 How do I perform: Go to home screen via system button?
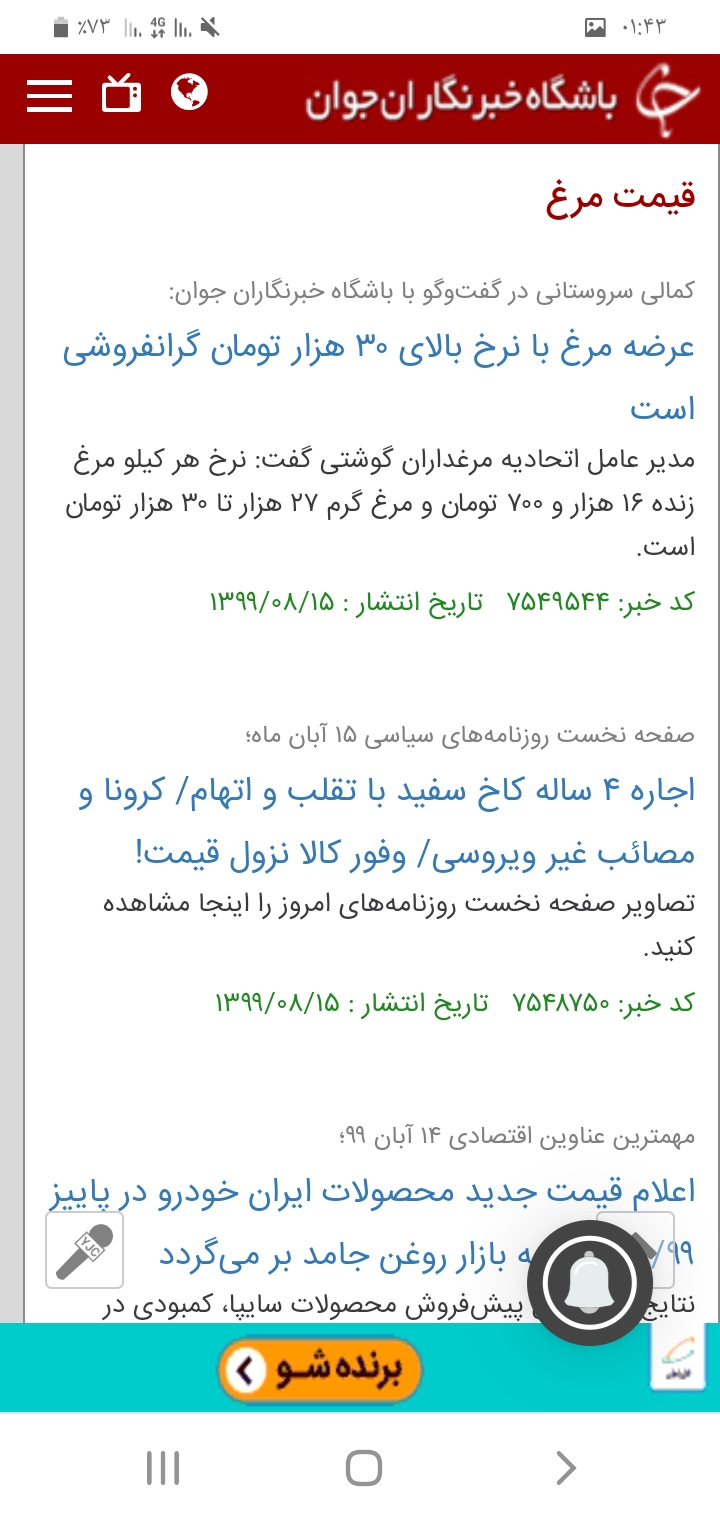[363, 1468]
